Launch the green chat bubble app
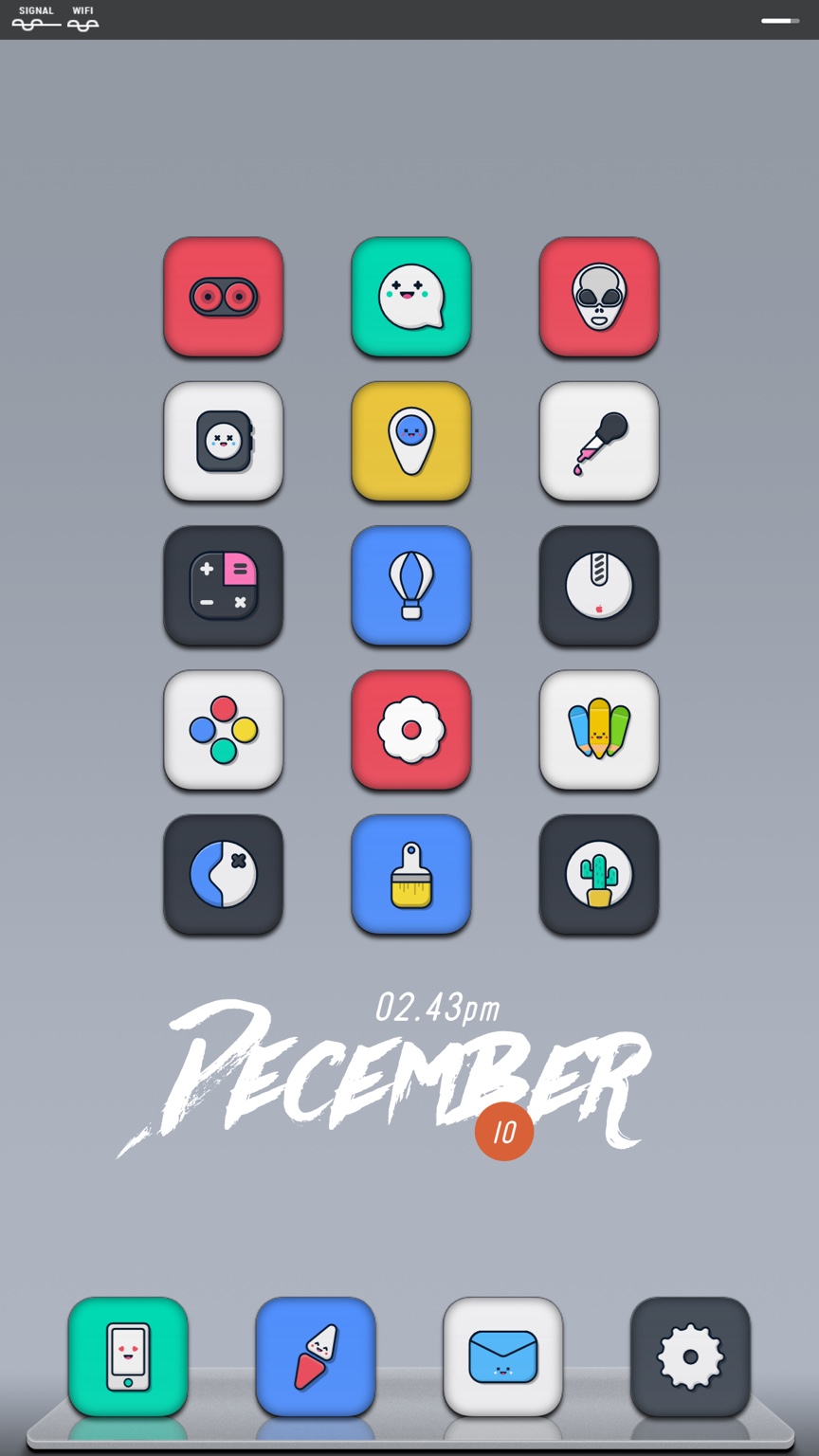The height and width of the screenshot is (1456, 819). [410, 297]
